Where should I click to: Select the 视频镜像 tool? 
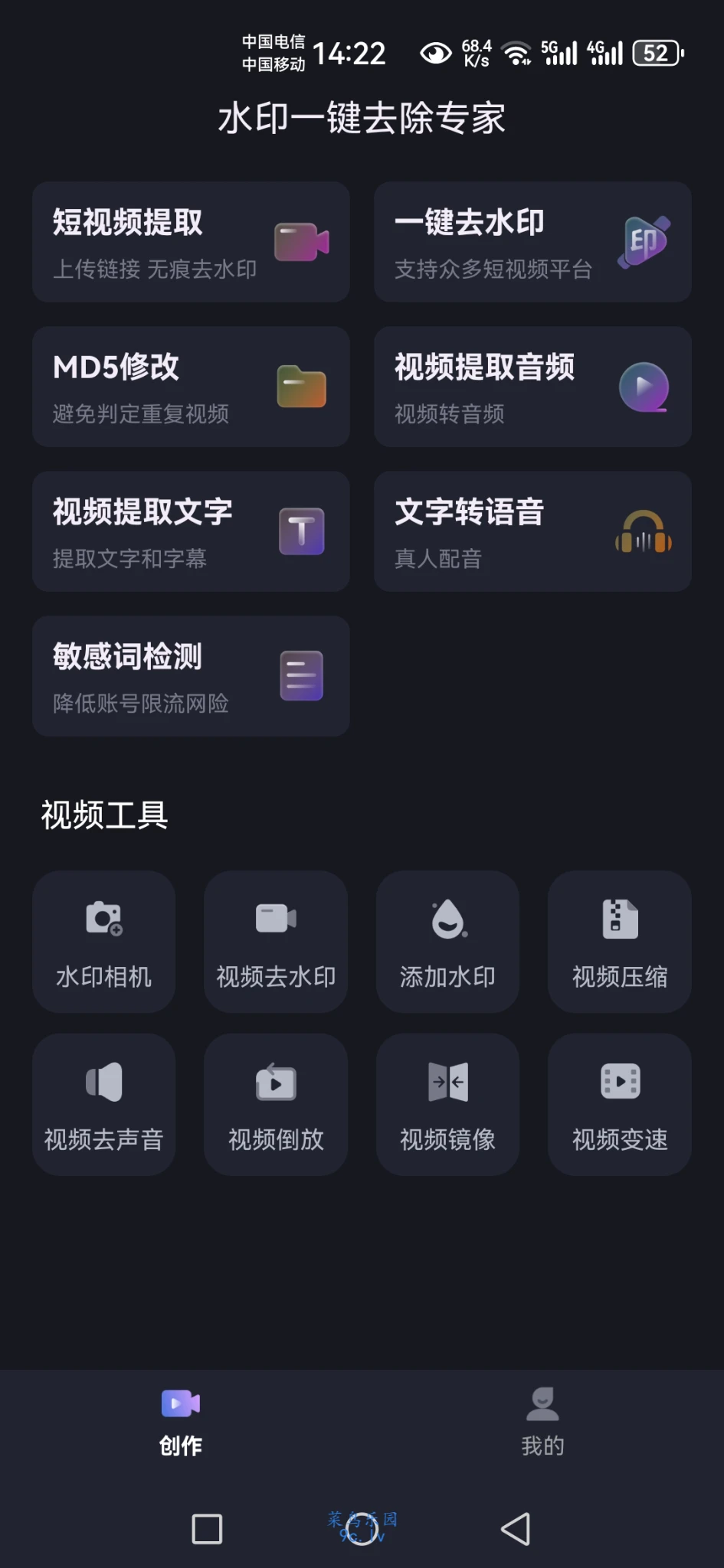(447, 1105)
